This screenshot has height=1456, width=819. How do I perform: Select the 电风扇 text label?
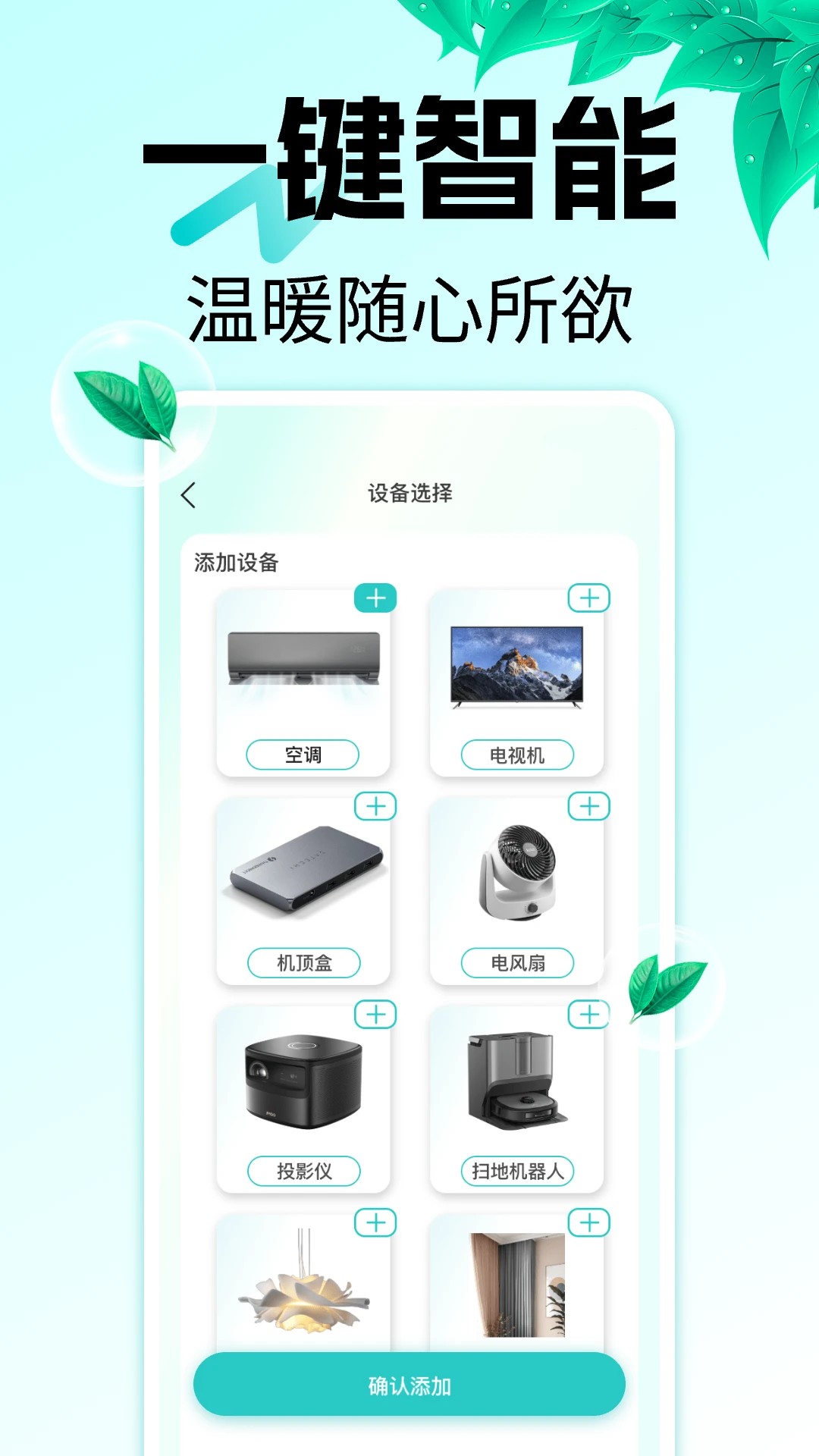518,962
